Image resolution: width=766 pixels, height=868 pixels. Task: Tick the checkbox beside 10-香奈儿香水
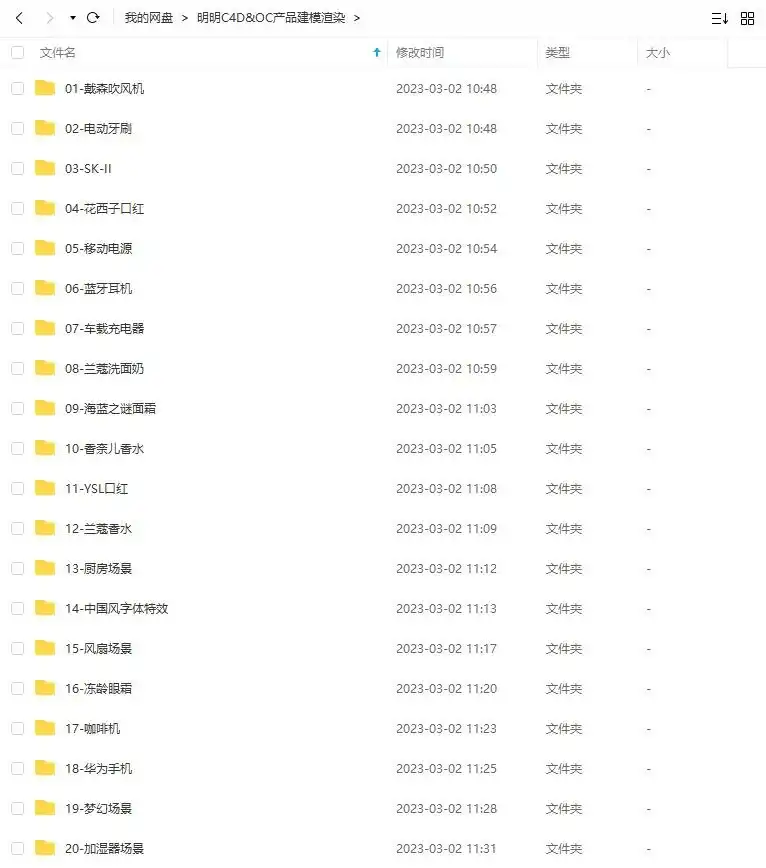[x=17, y=449]
